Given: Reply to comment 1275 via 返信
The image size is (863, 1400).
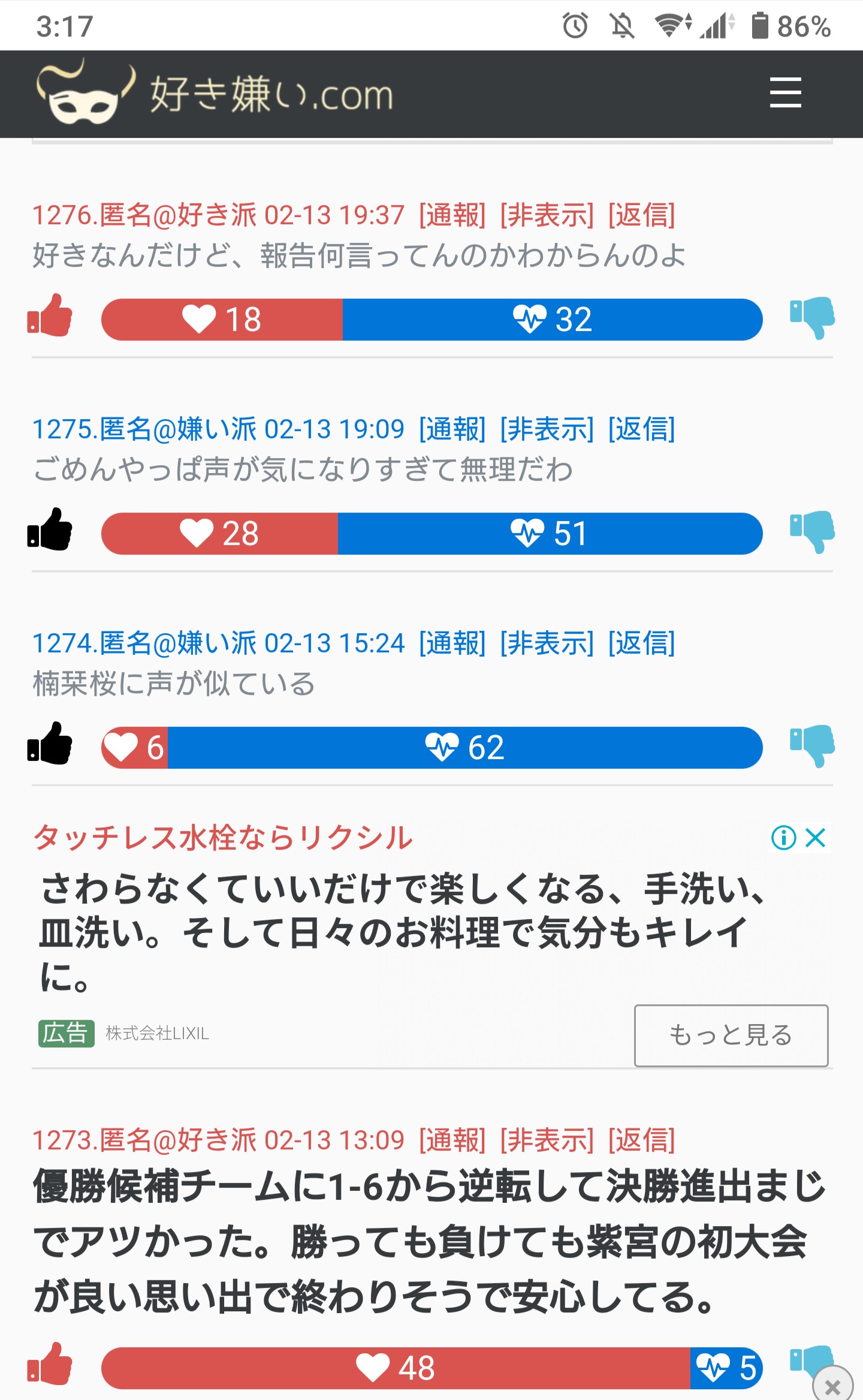Looking at the screenshot, I should point(642,429).
